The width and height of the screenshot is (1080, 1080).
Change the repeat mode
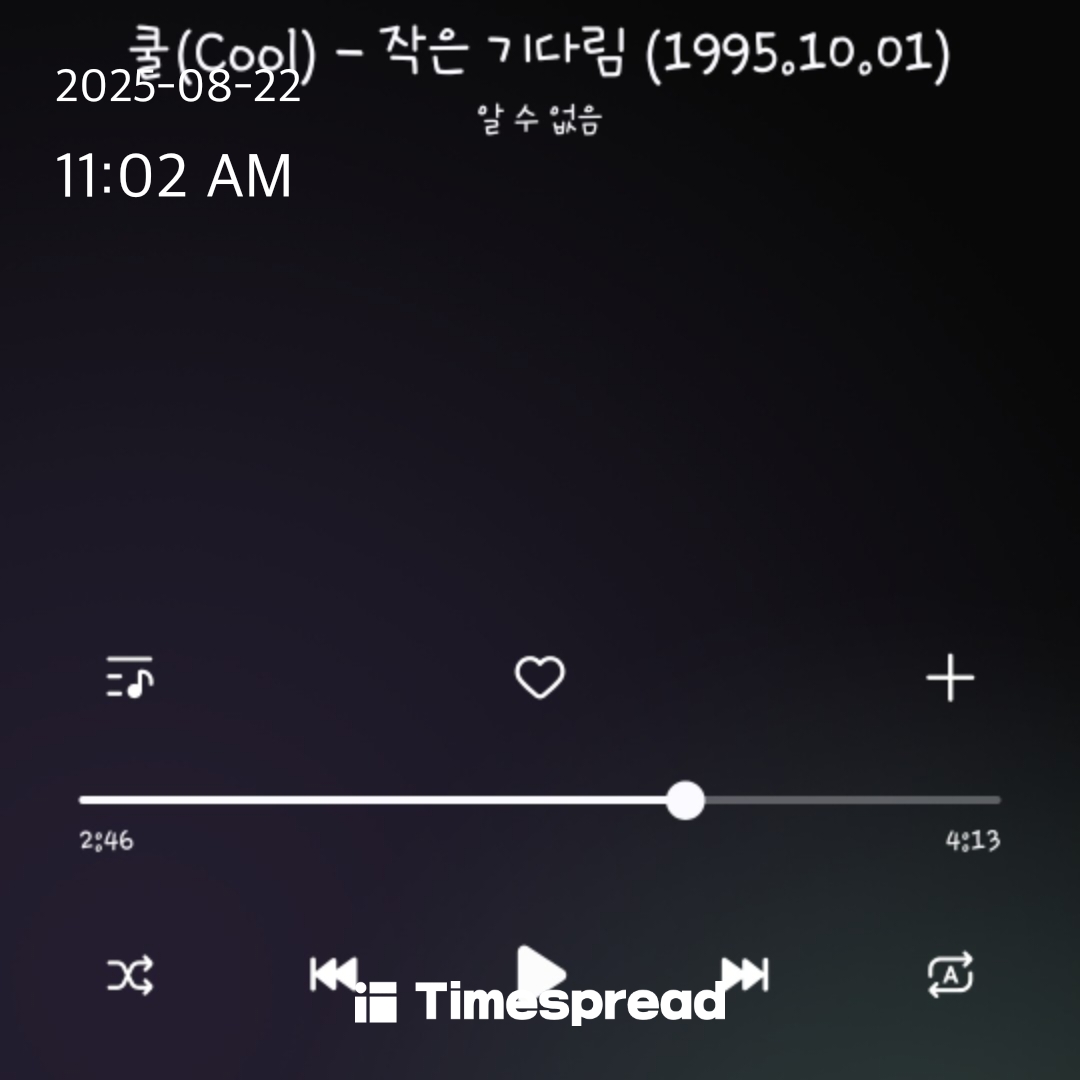[950, 975]
